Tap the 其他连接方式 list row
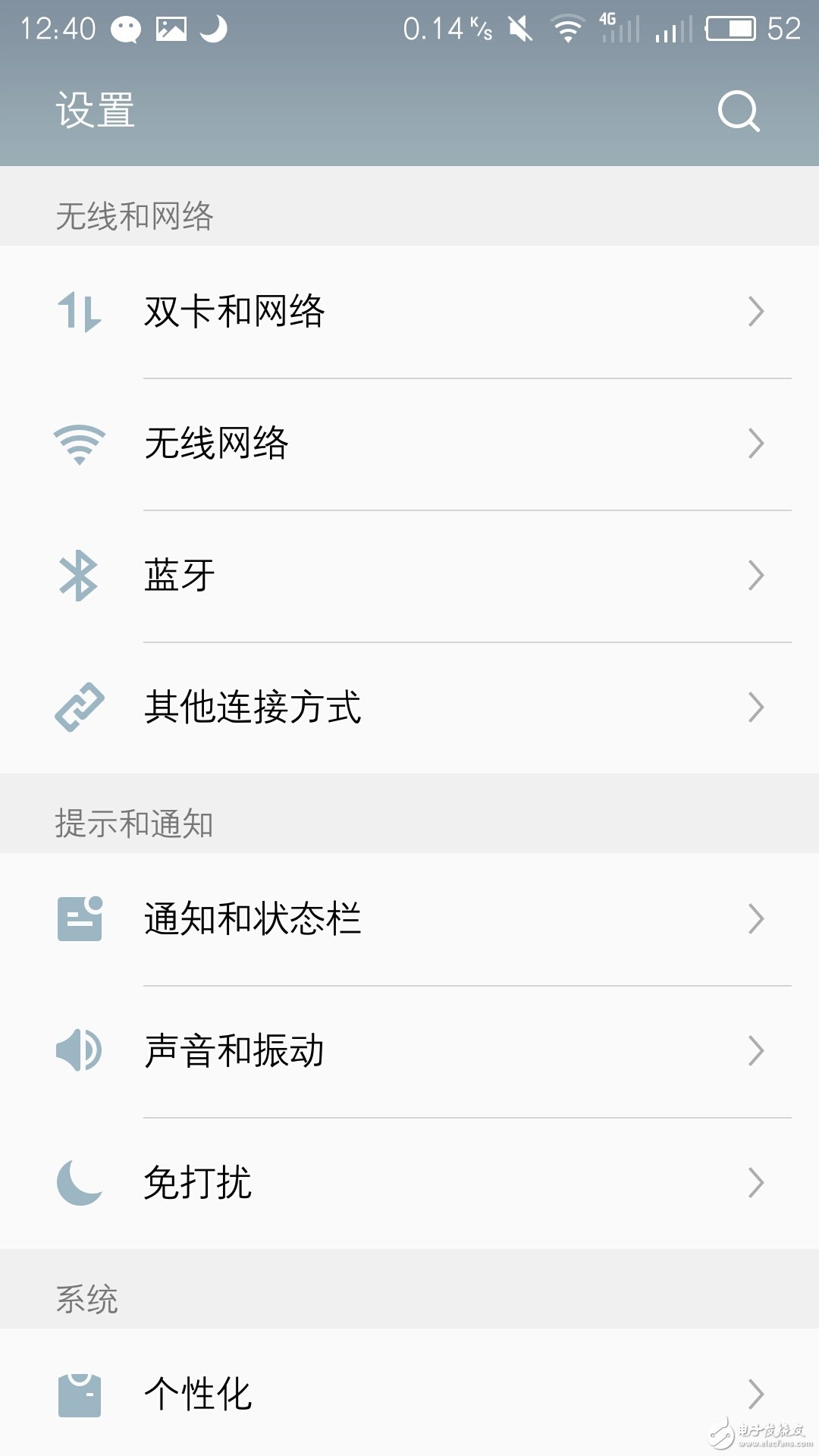819x1456 pixels. (x=303, y=708)
